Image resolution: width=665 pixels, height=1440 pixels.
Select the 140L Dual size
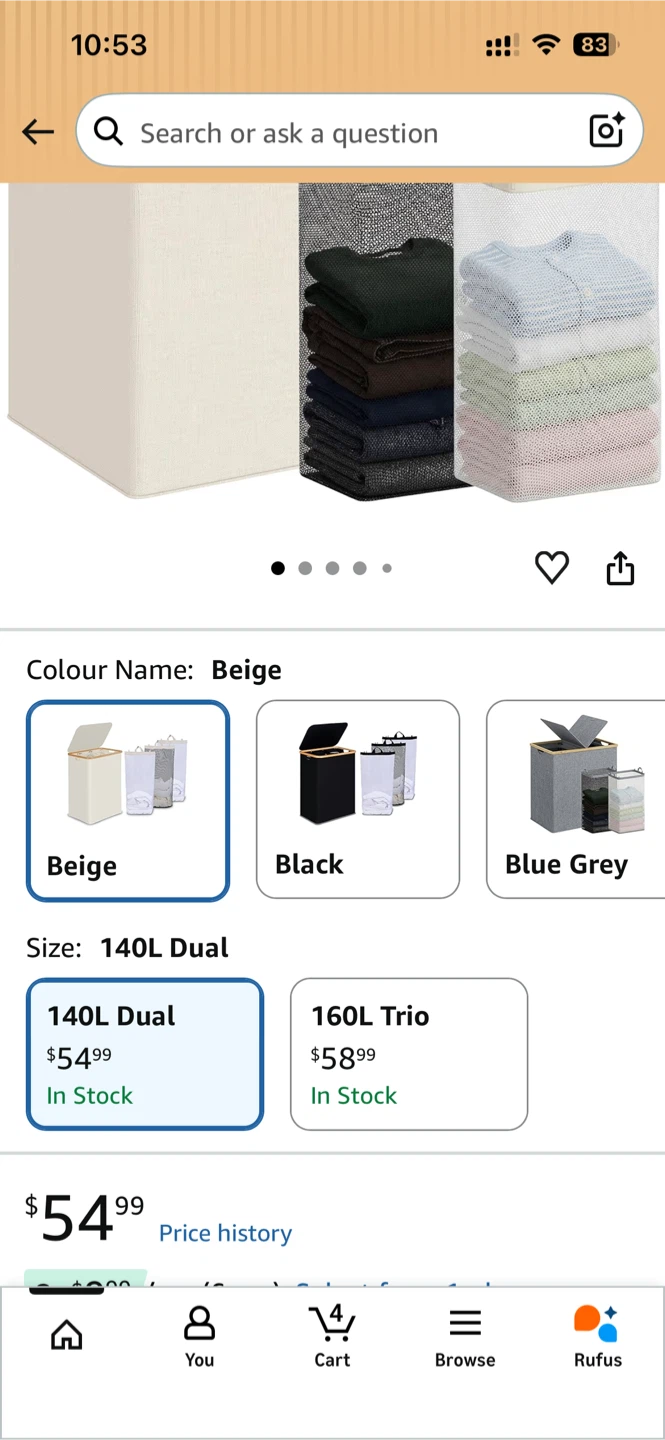pos(145,1054)
